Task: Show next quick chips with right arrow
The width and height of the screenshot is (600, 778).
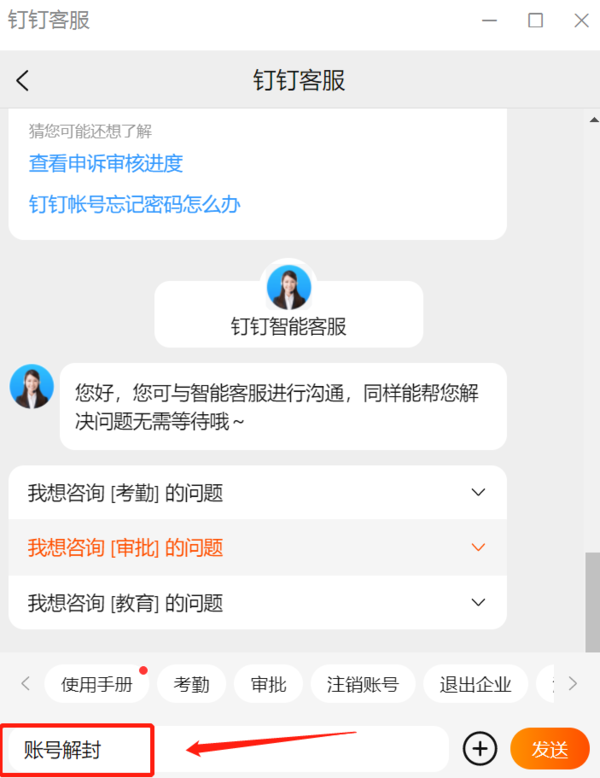Action: [x=573, y=684]
